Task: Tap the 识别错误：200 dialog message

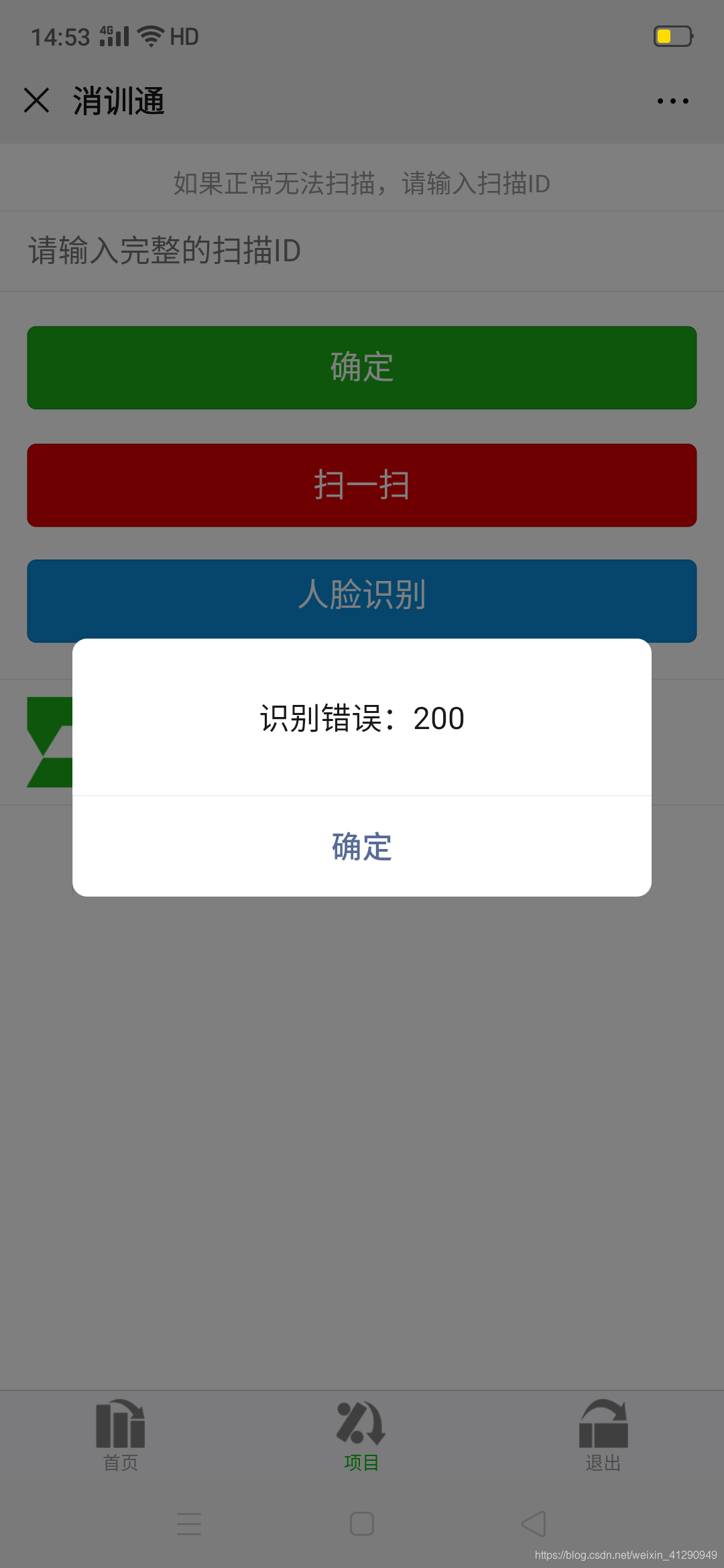Action: click(x=361, y=718)
